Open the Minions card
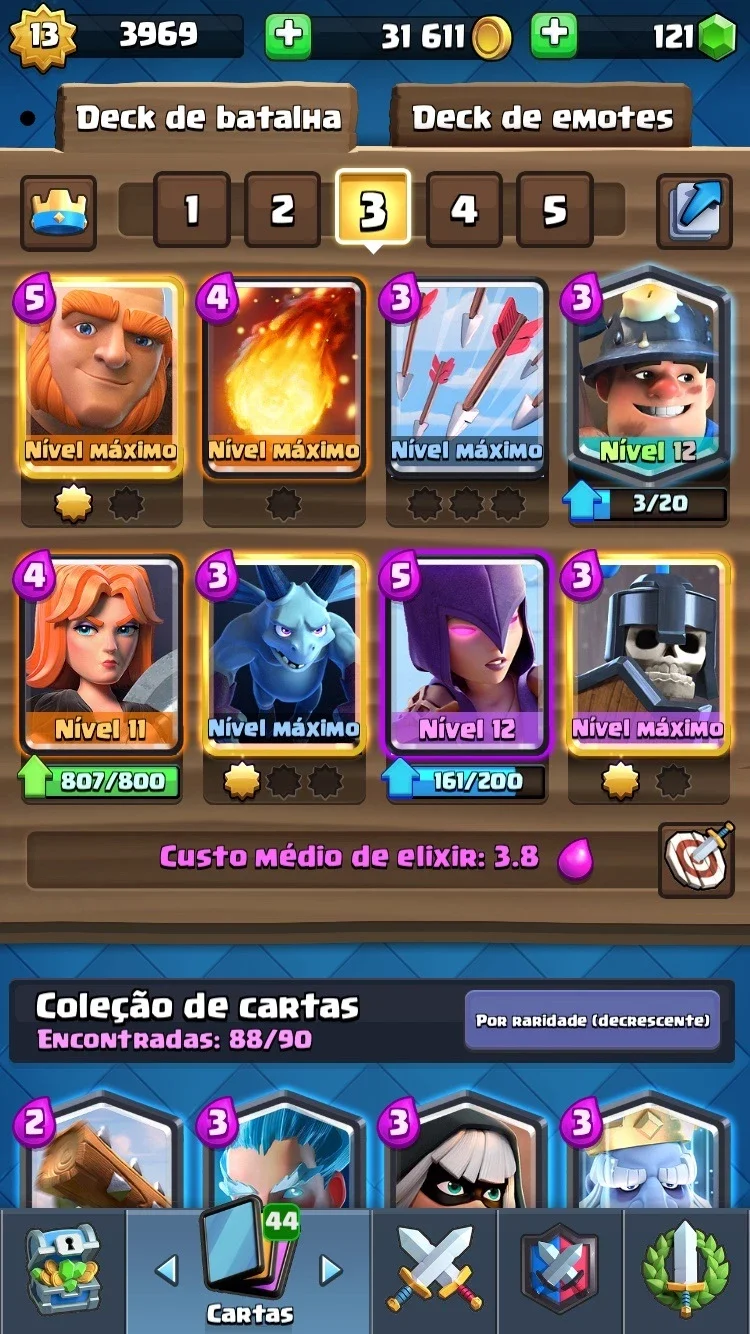Image resolution: width=750 pixels, height=1334 pixels. tap(283, 655)
